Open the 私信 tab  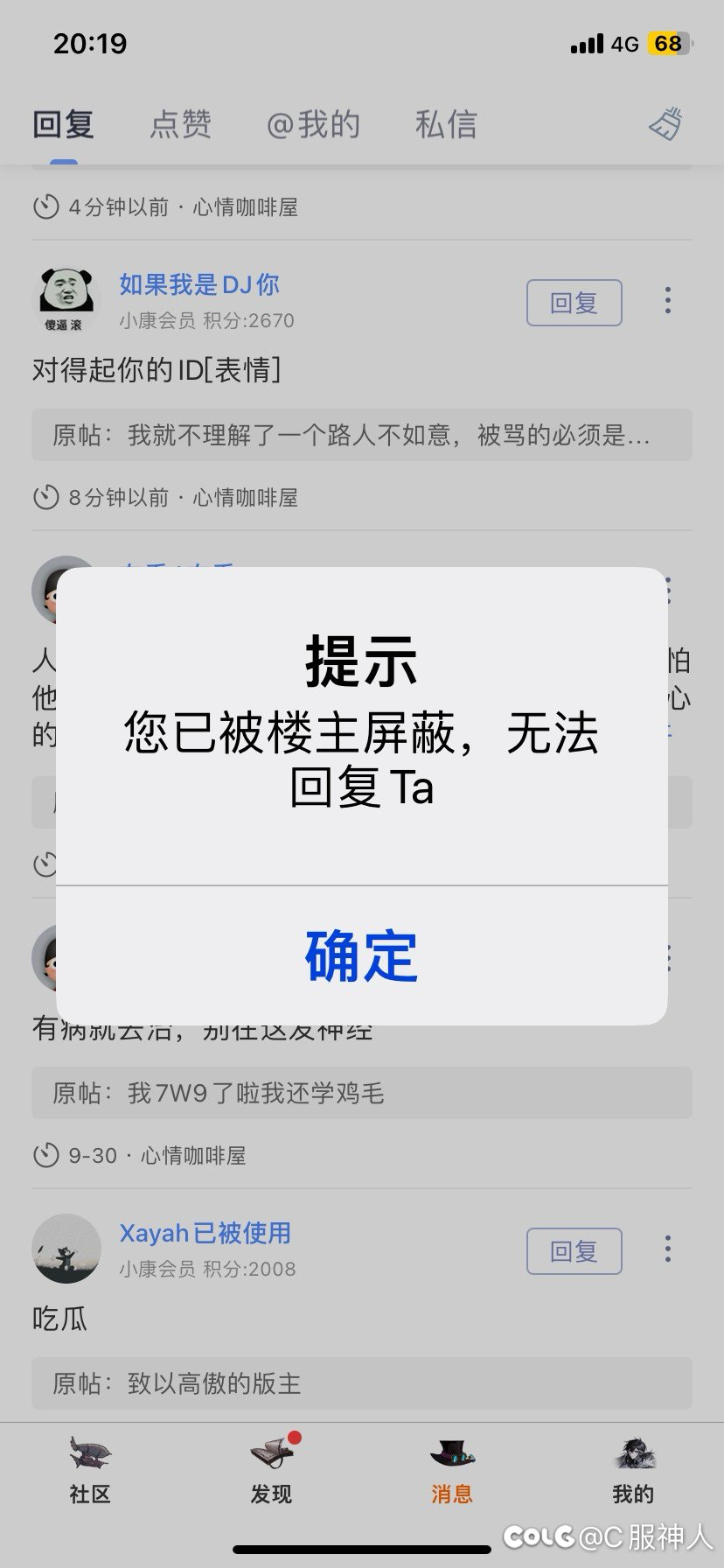[x=446, y=124]
